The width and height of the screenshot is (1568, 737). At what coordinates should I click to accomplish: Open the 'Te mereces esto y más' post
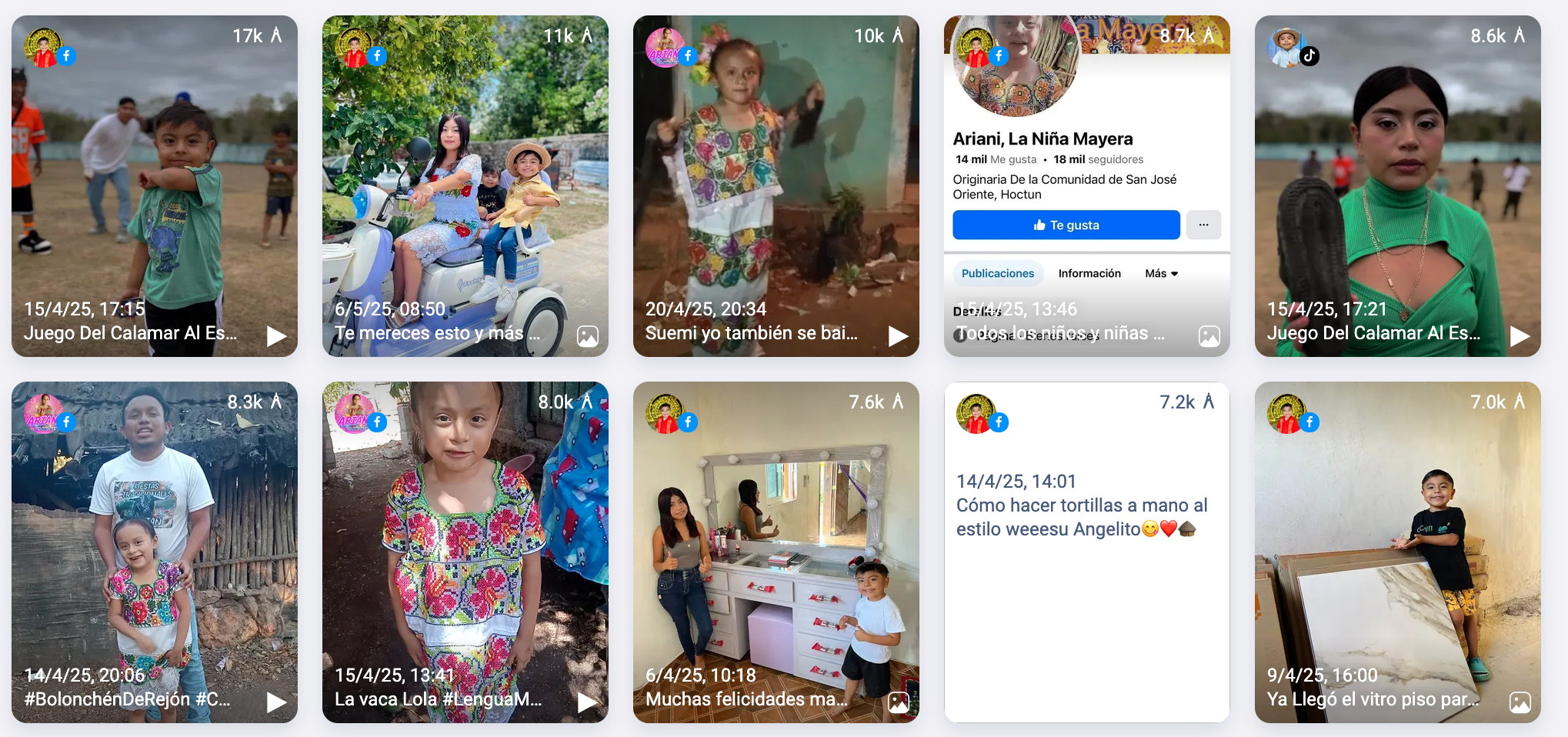(x=465, y=185)
